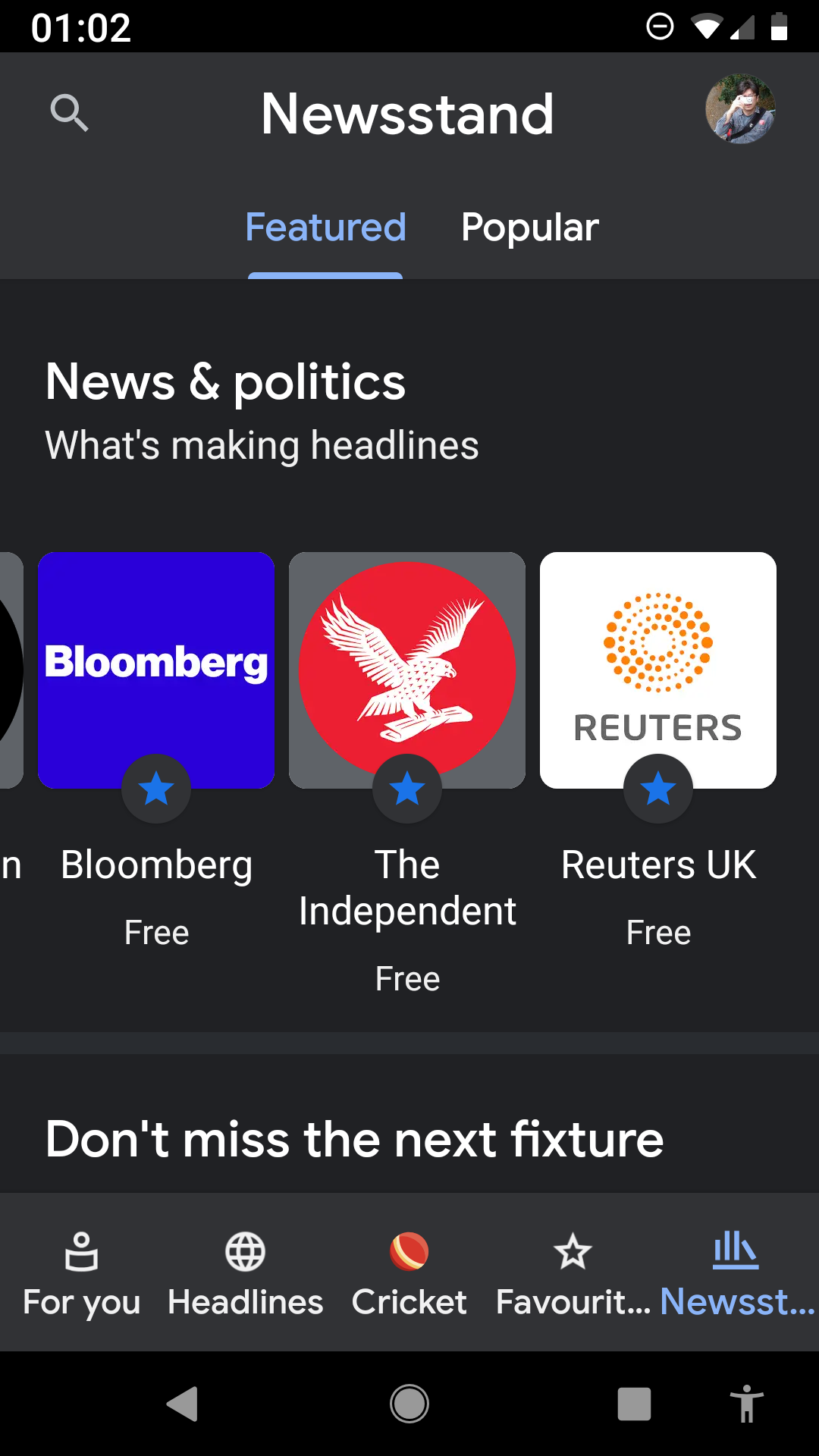This screenshot has height=1456, width=819.
Task: Tap the system home button
Action: 409,1404
